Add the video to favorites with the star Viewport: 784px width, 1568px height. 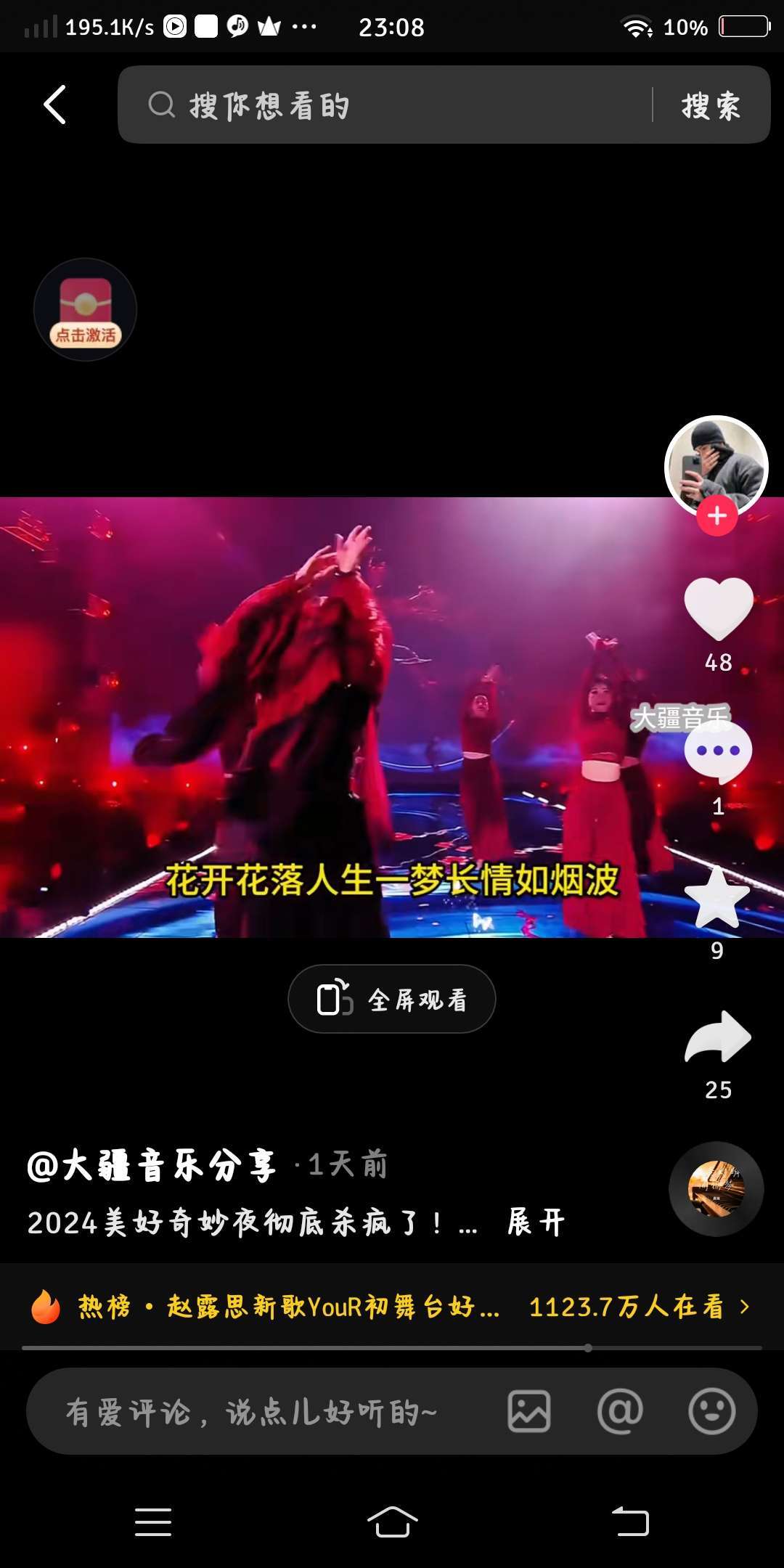(x=717, y=898)
